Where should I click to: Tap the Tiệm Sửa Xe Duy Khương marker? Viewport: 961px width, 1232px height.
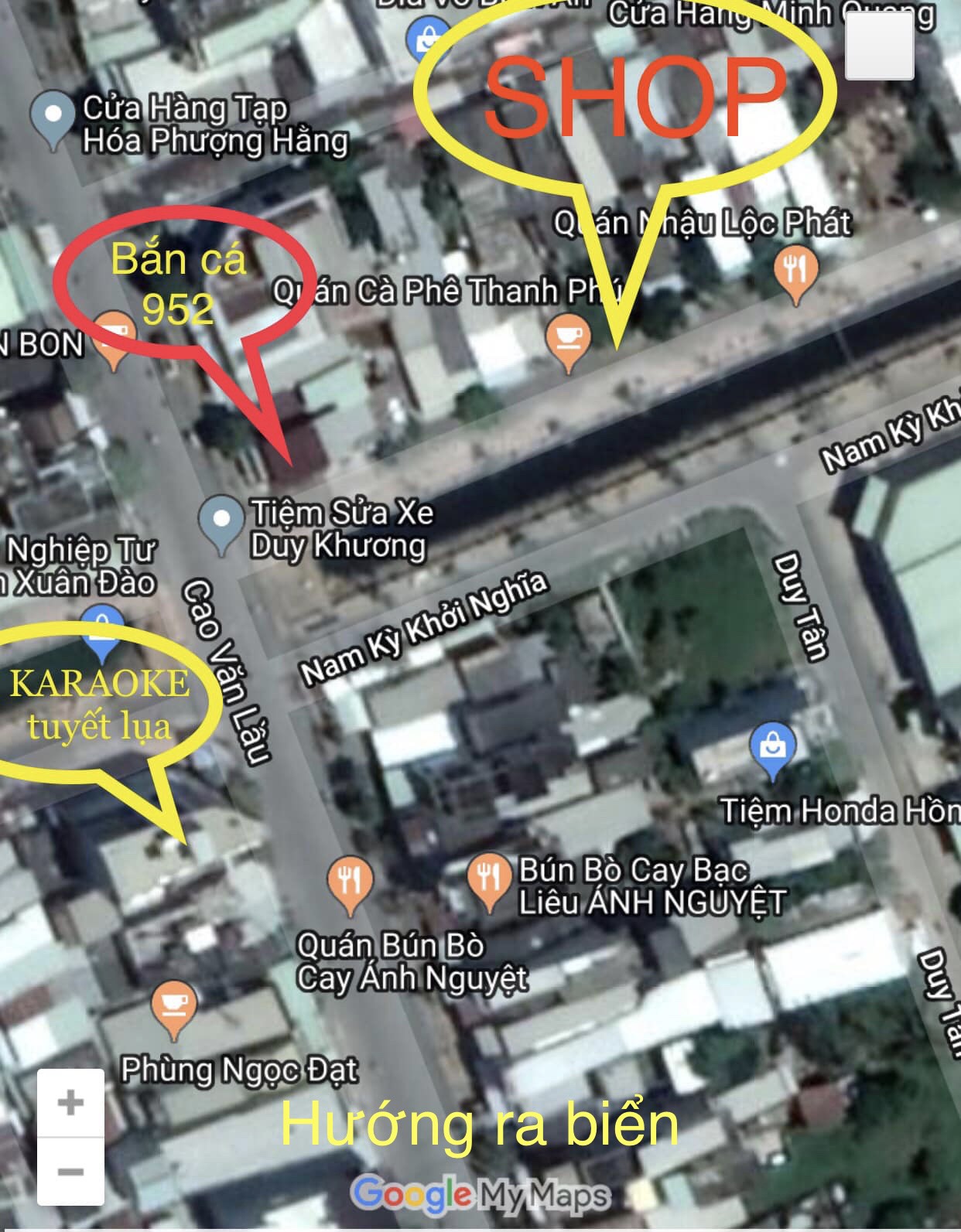tap(221, 520)
